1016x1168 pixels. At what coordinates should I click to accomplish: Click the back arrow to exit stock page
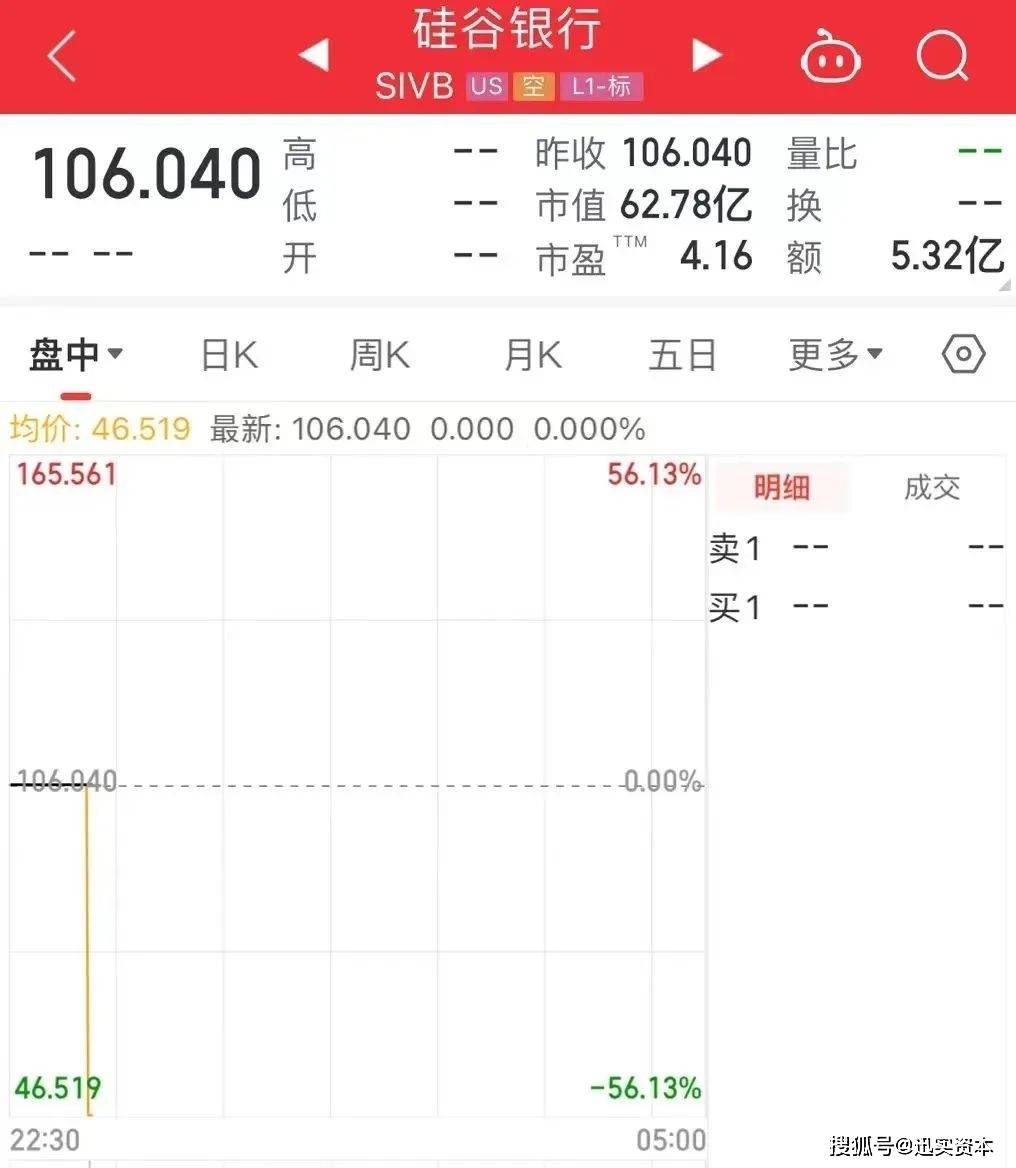pos(60,55)
